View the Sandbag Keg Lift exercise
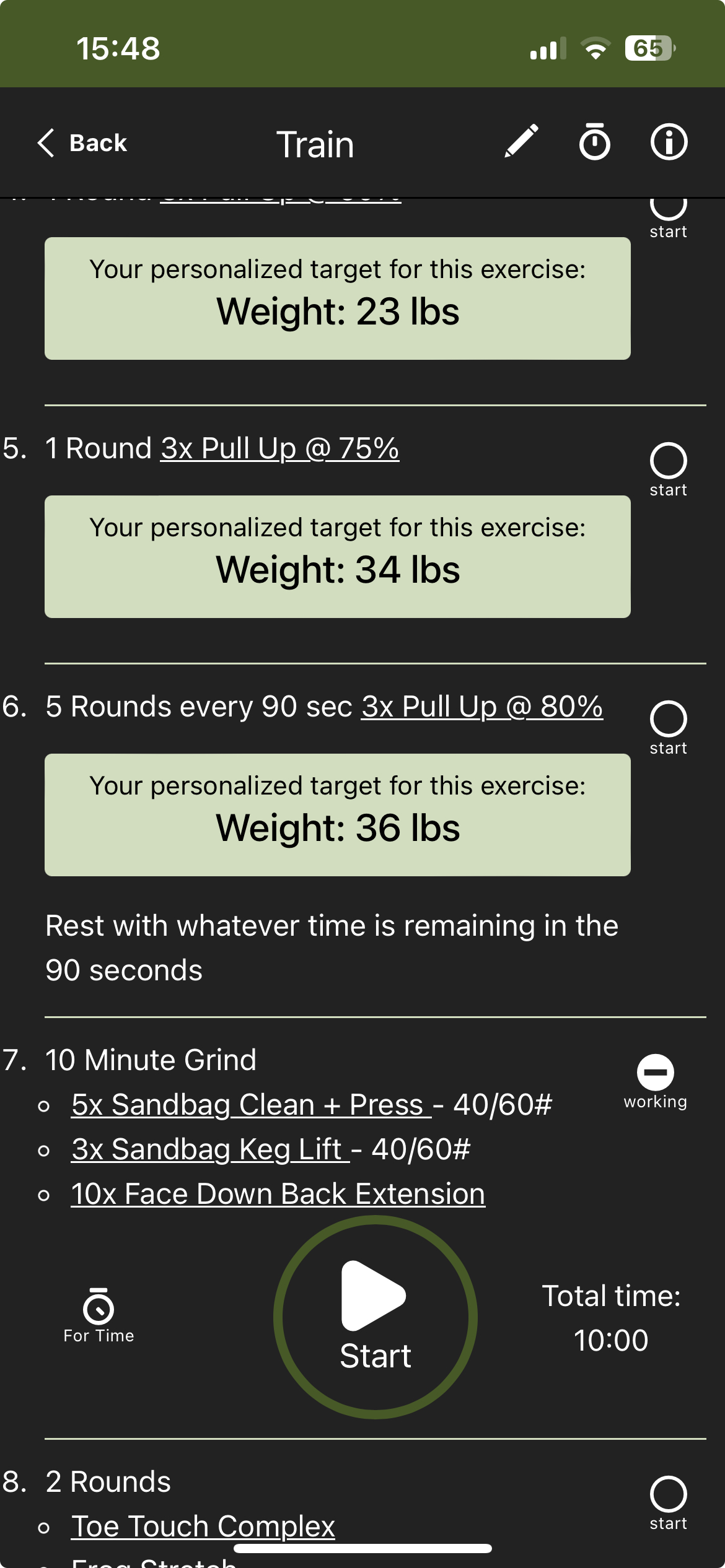 tap(209, 1149)
